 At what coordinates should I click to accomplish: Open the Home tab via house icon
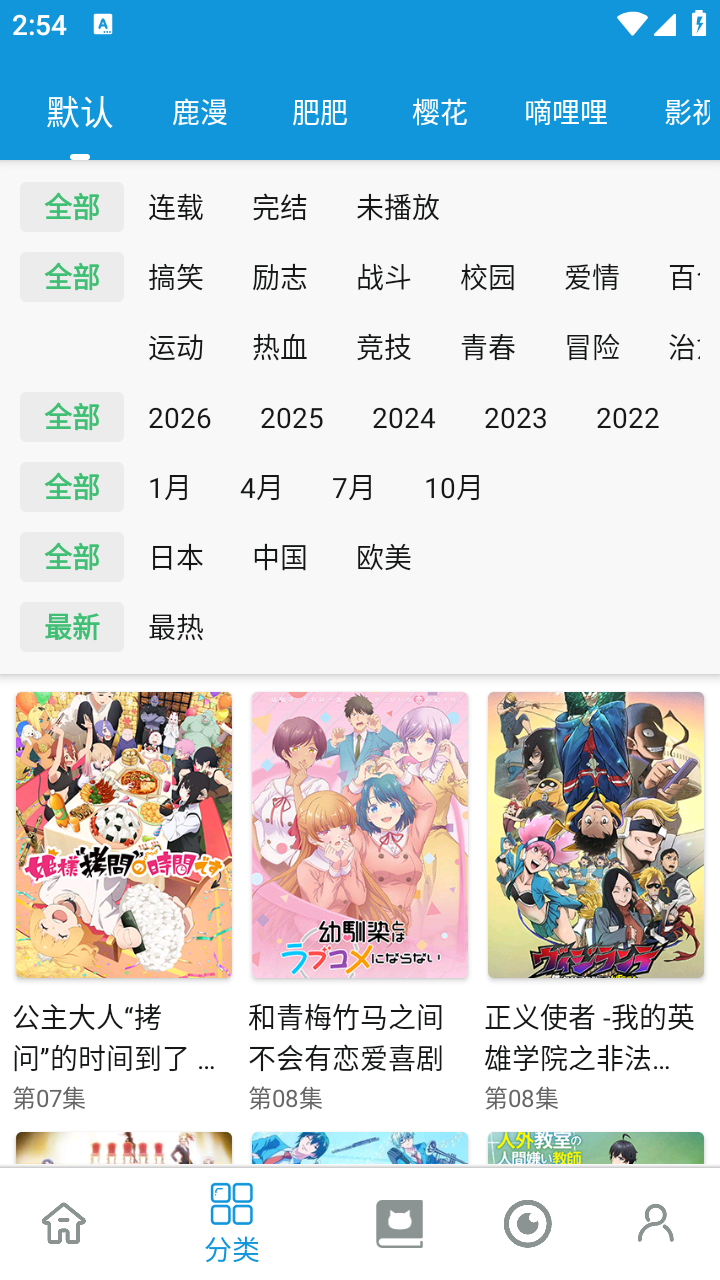(x=62, y=1222)
